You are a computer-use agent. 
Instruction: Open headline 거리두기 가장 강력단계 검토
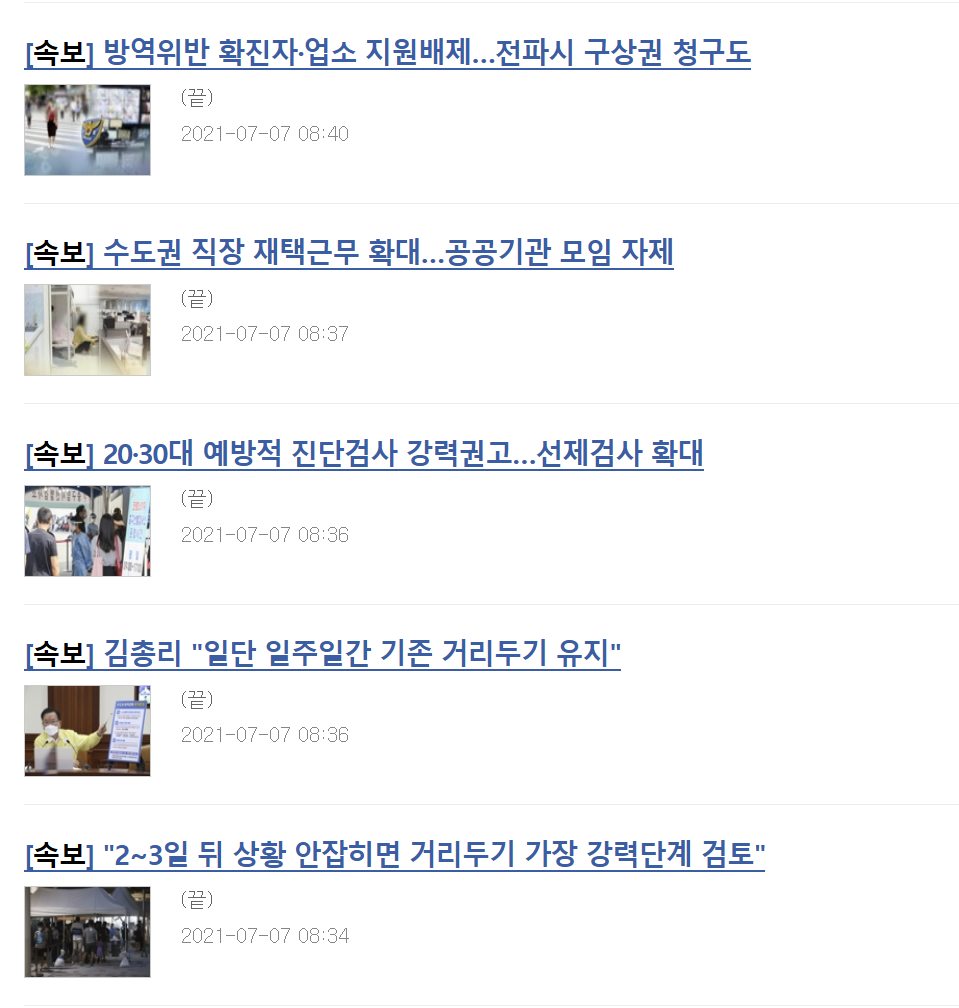click(x=394, y=855)
